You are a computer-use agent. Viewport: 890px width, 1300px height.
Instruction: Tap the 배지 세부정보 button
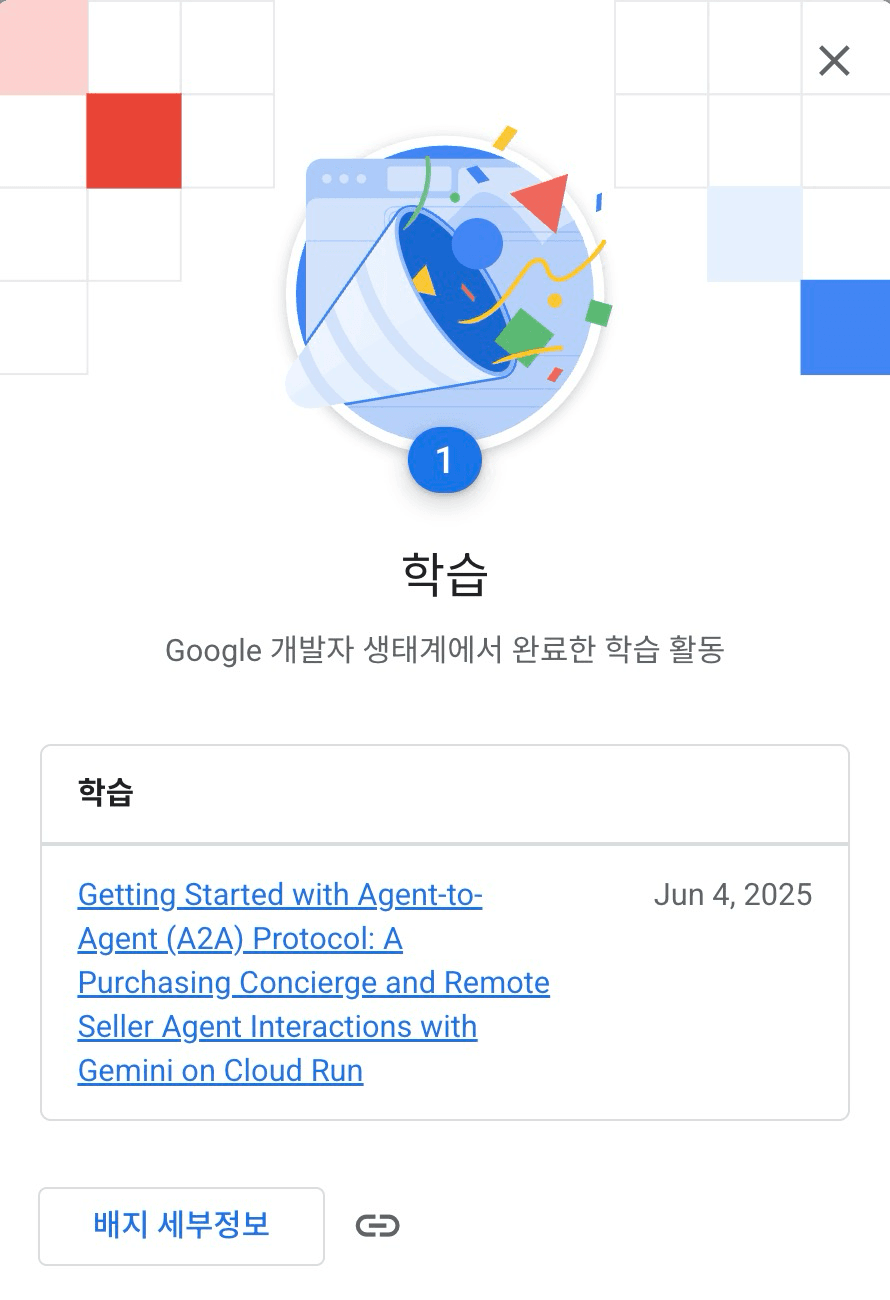coord(181,1225)
